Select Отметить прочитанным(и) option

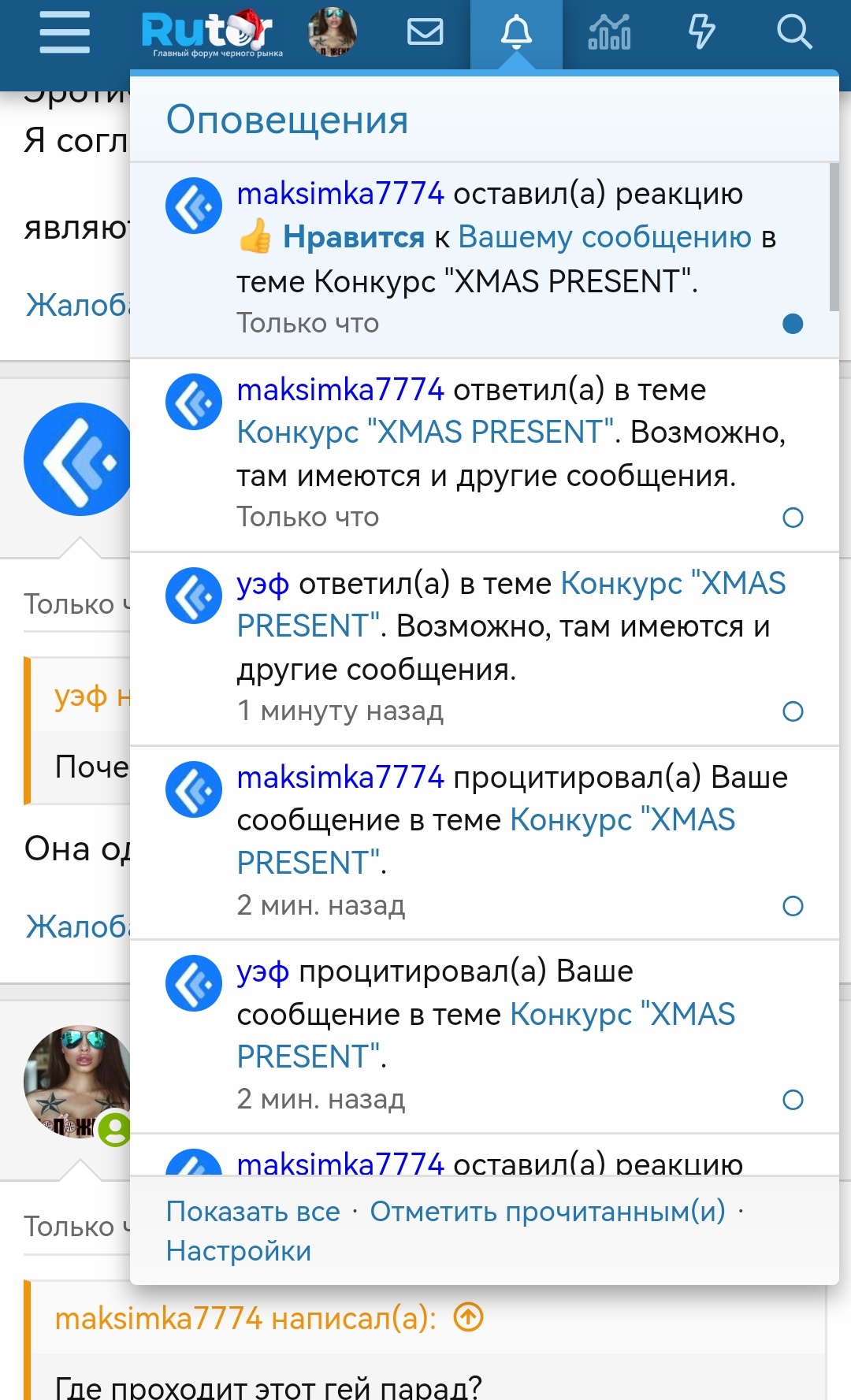548,1211
